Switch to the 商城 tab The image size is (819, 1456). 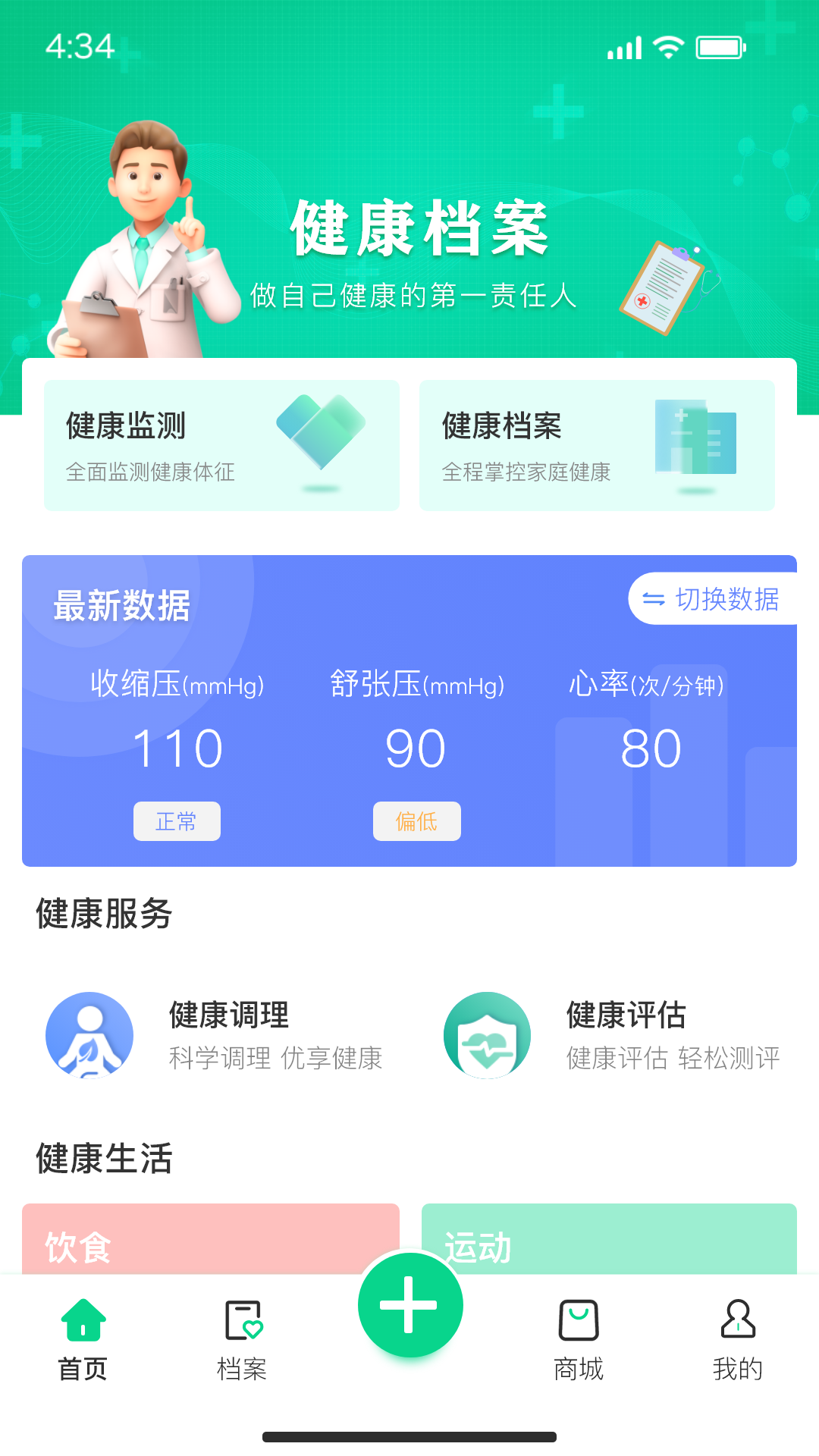pyautogui.click(x=579, y=1338)
